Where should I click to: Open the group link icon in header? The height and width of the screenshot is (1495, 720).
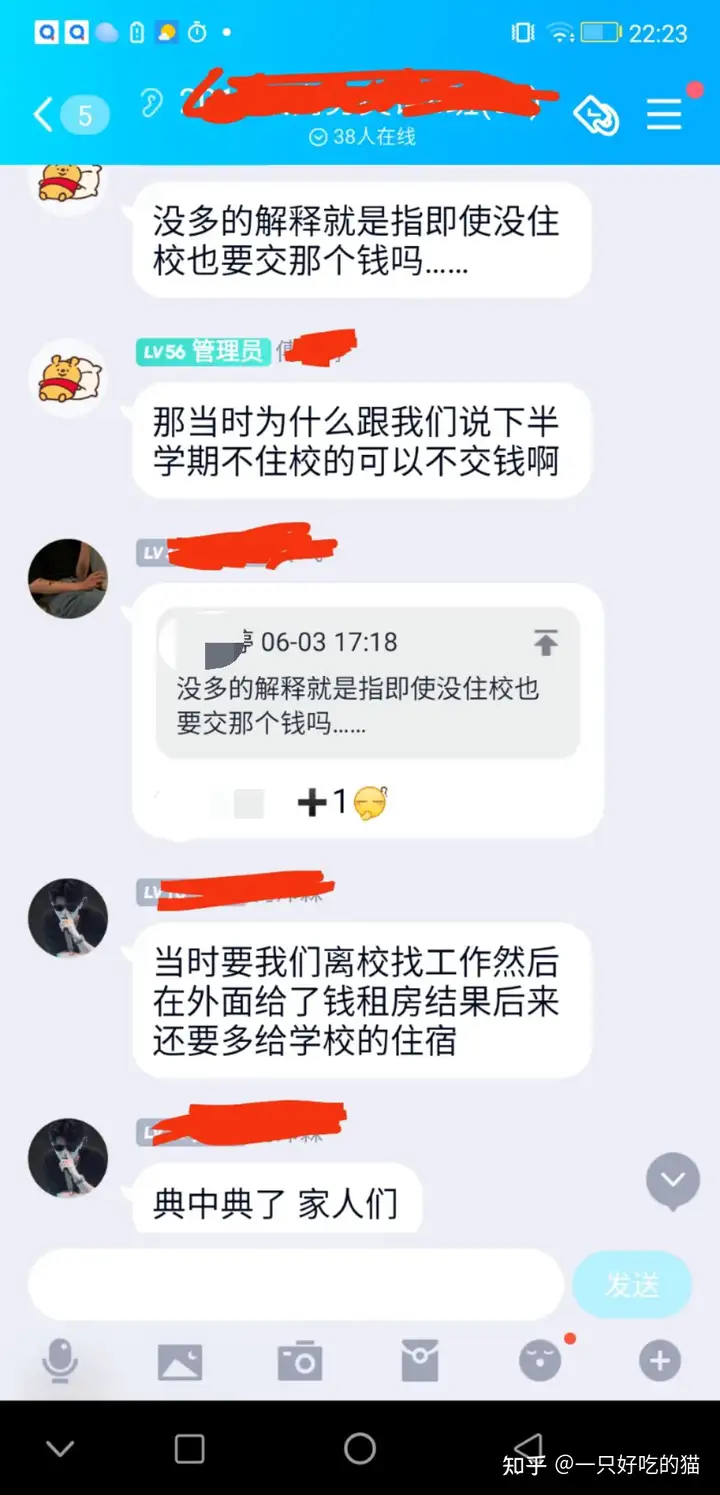coord(596,116)
